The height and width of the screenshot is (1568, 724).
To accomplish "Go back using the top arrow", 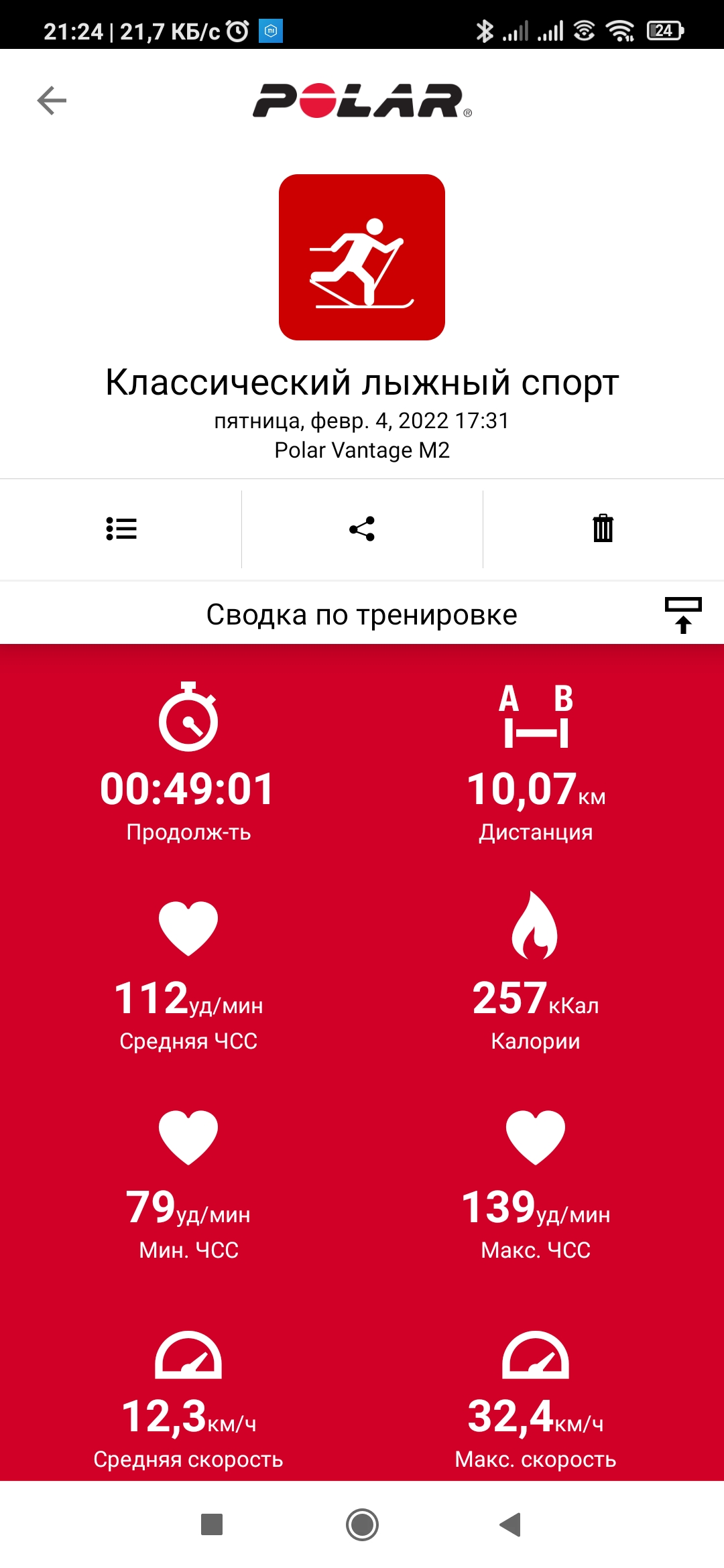I will 52,101.
